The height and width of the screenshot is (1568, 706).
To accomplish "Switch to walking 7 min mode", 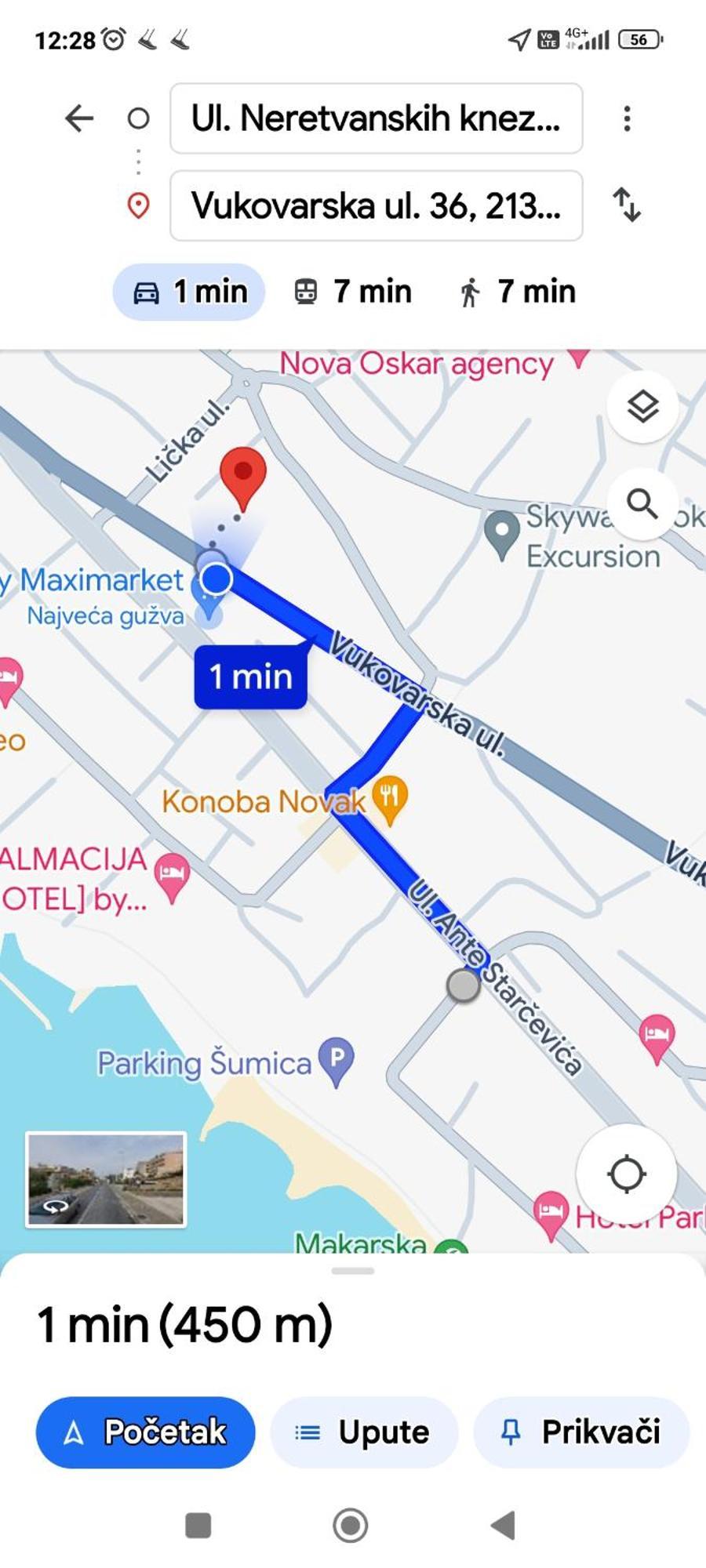I will point(518,292).
